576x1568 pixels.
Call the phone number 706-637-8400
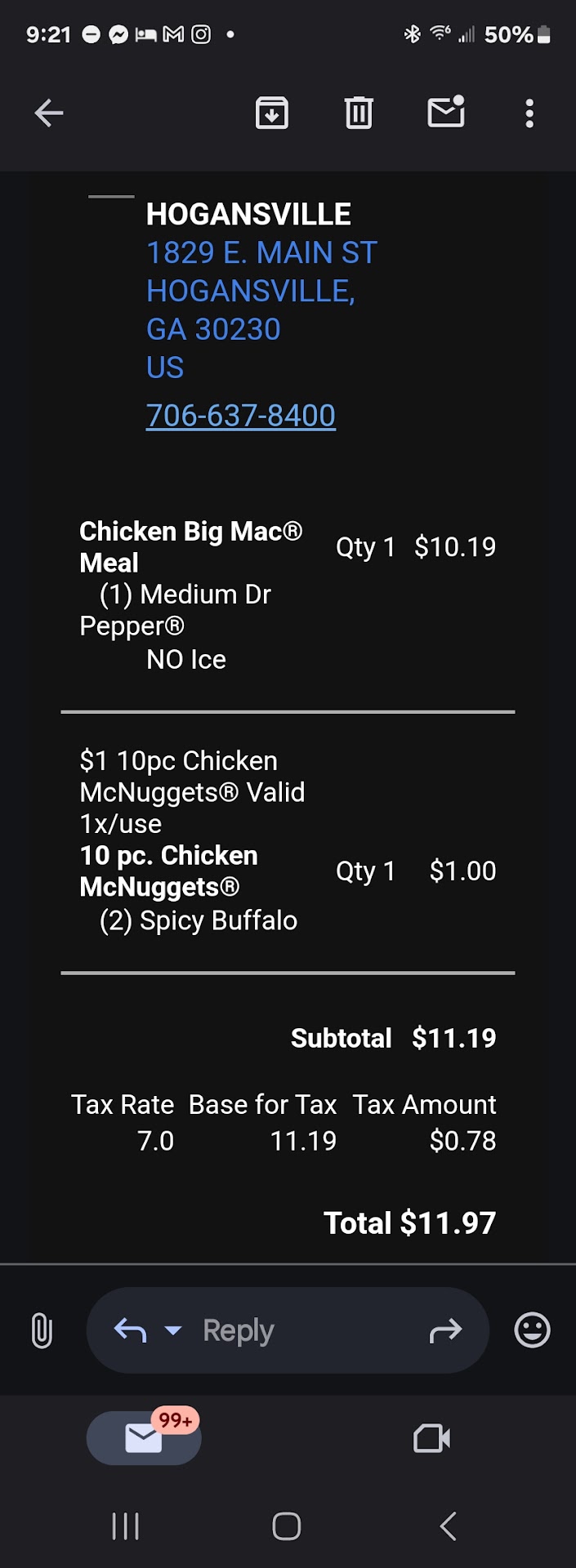click(240, 416)
